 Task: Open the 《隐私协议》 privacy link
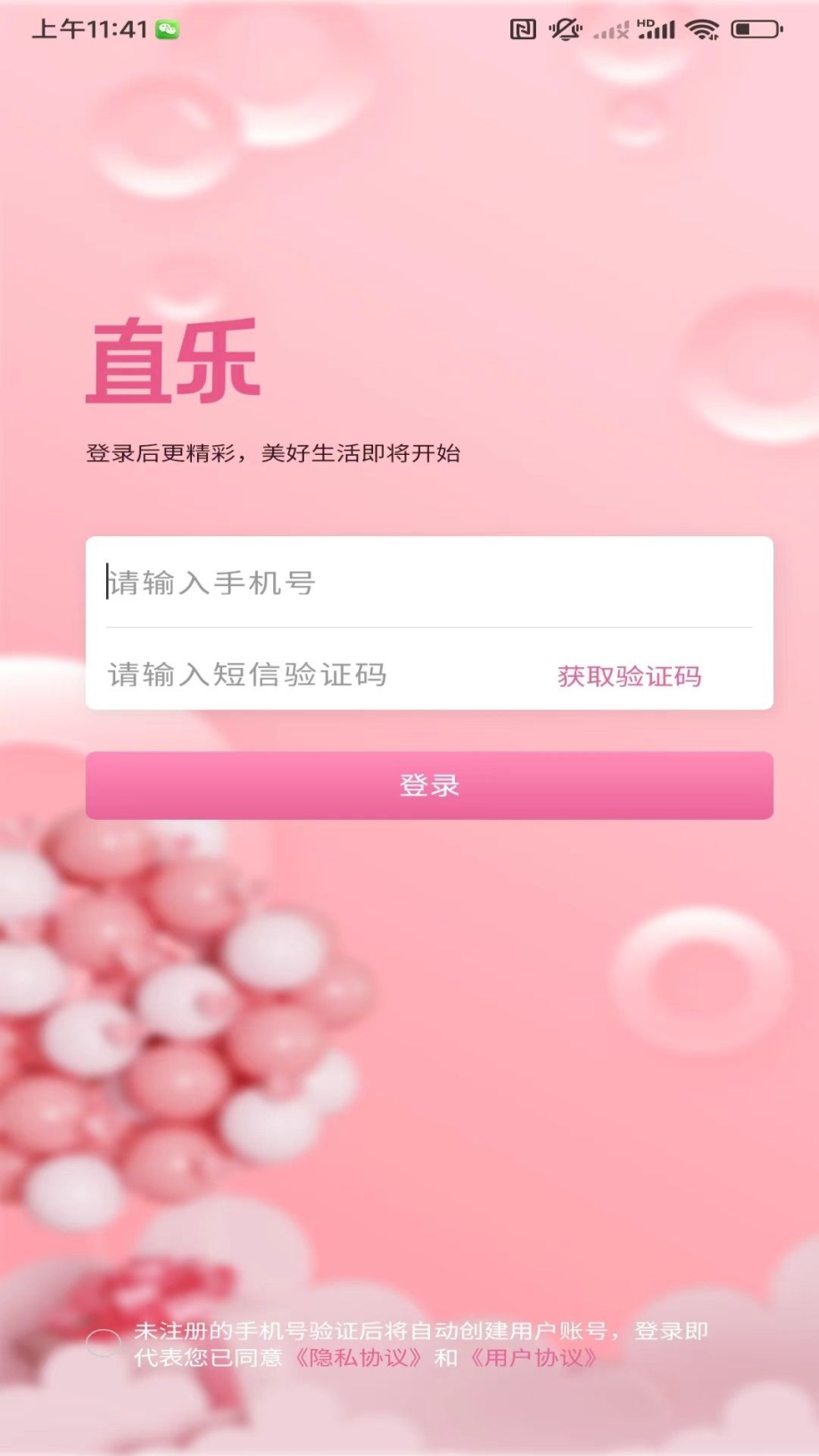coord(358,1358)
